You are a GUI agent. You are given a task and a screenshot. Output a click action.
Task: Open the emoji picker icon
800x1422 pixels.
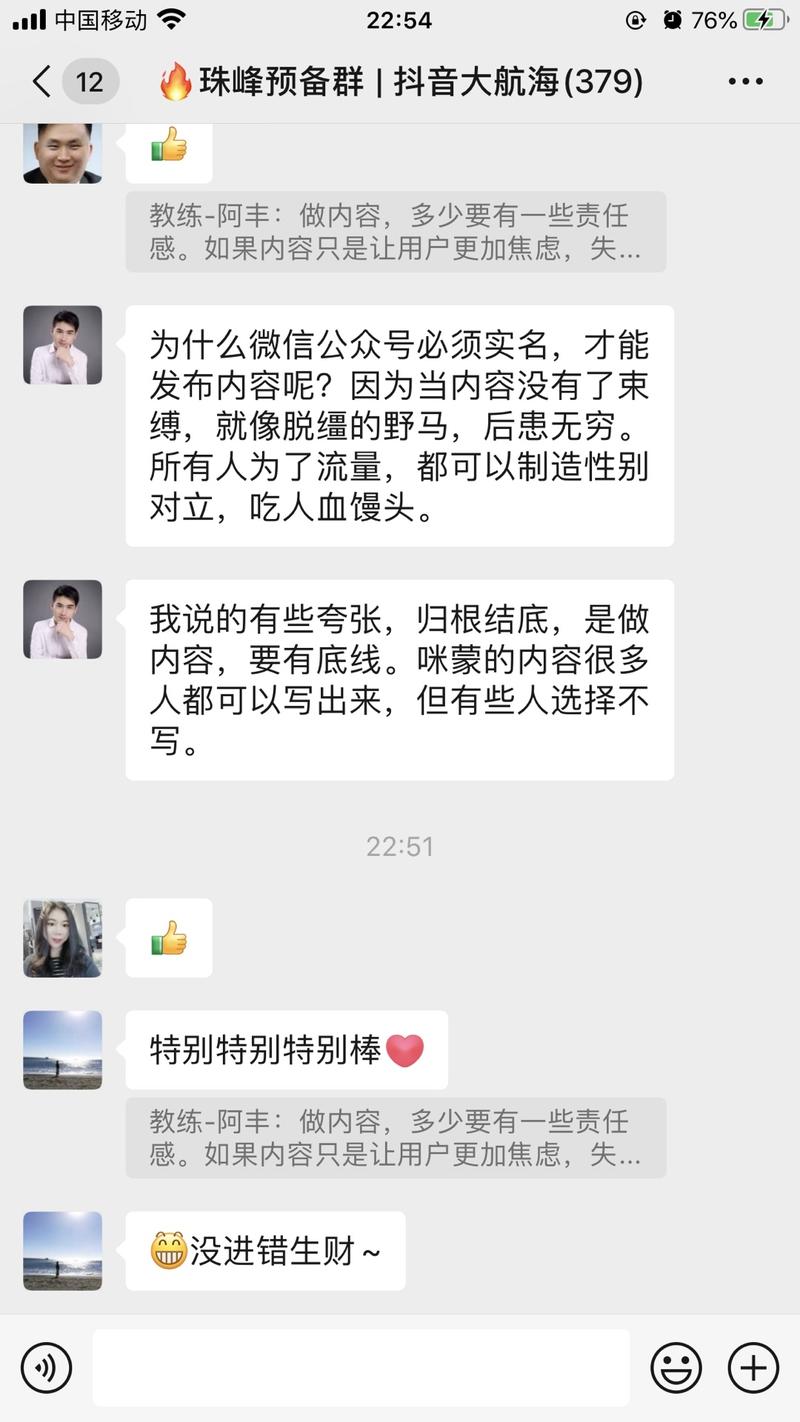[676, 1367]
